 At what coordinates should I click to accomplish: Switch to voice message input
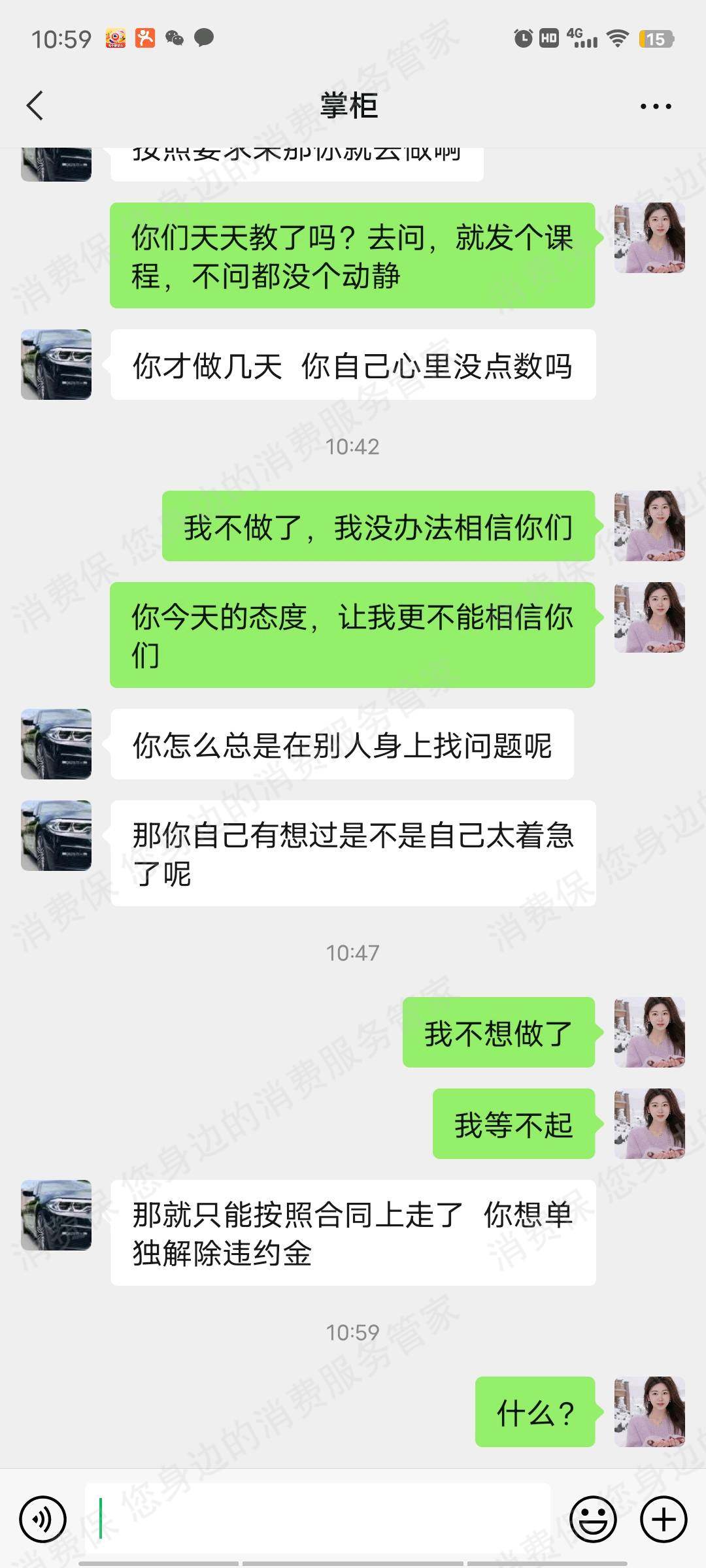click(43, 1519)
